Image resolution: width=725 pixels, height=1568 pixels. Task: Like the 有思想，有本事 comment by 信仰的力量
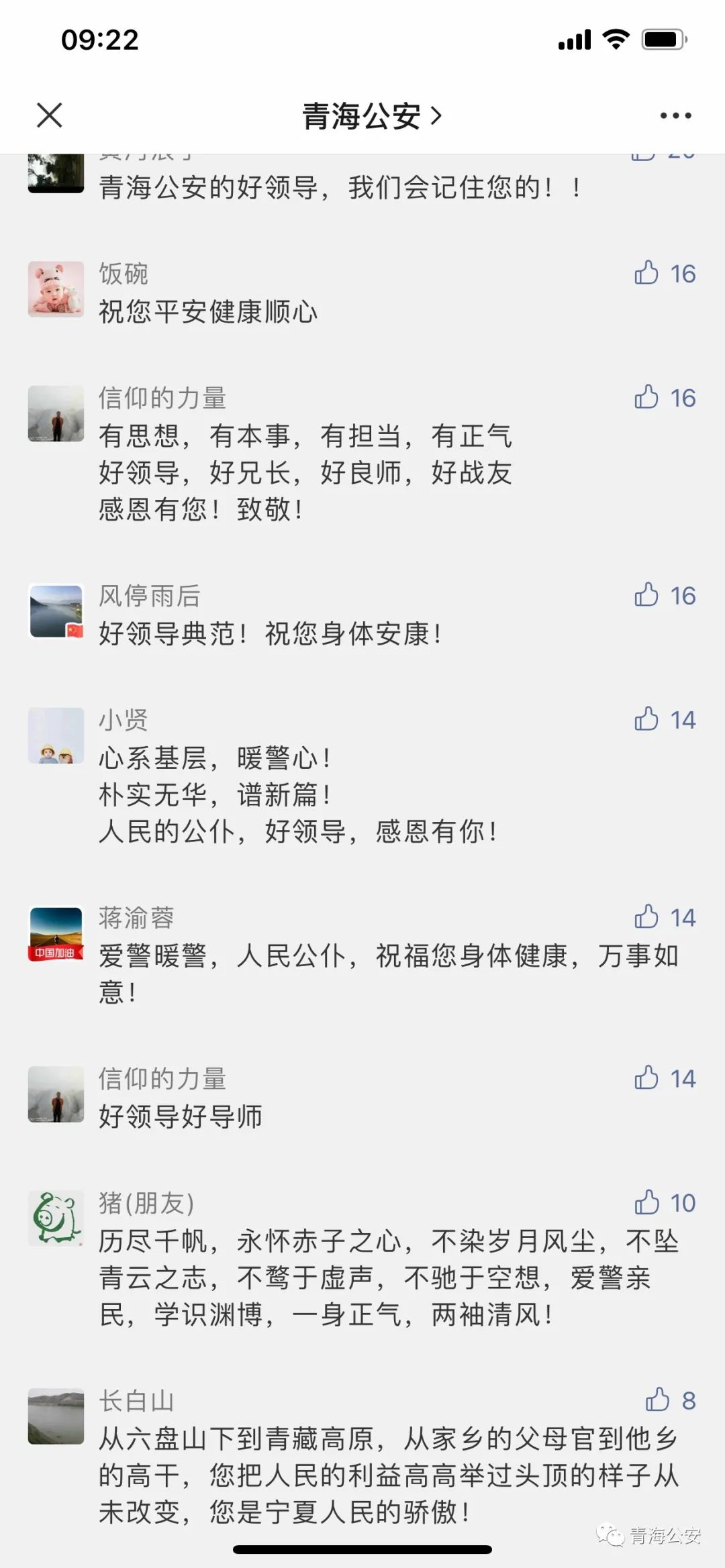click(647, 397)
